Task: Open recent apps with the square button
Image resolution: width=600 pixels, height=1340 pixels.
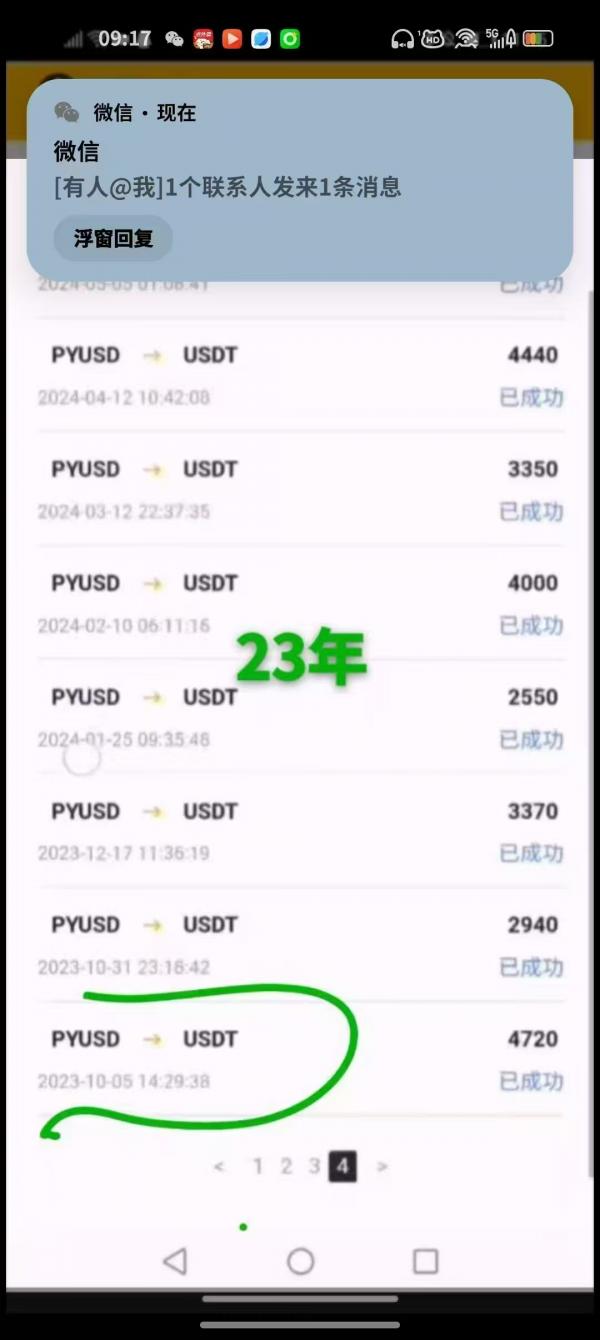Action: pos(426,1261)
